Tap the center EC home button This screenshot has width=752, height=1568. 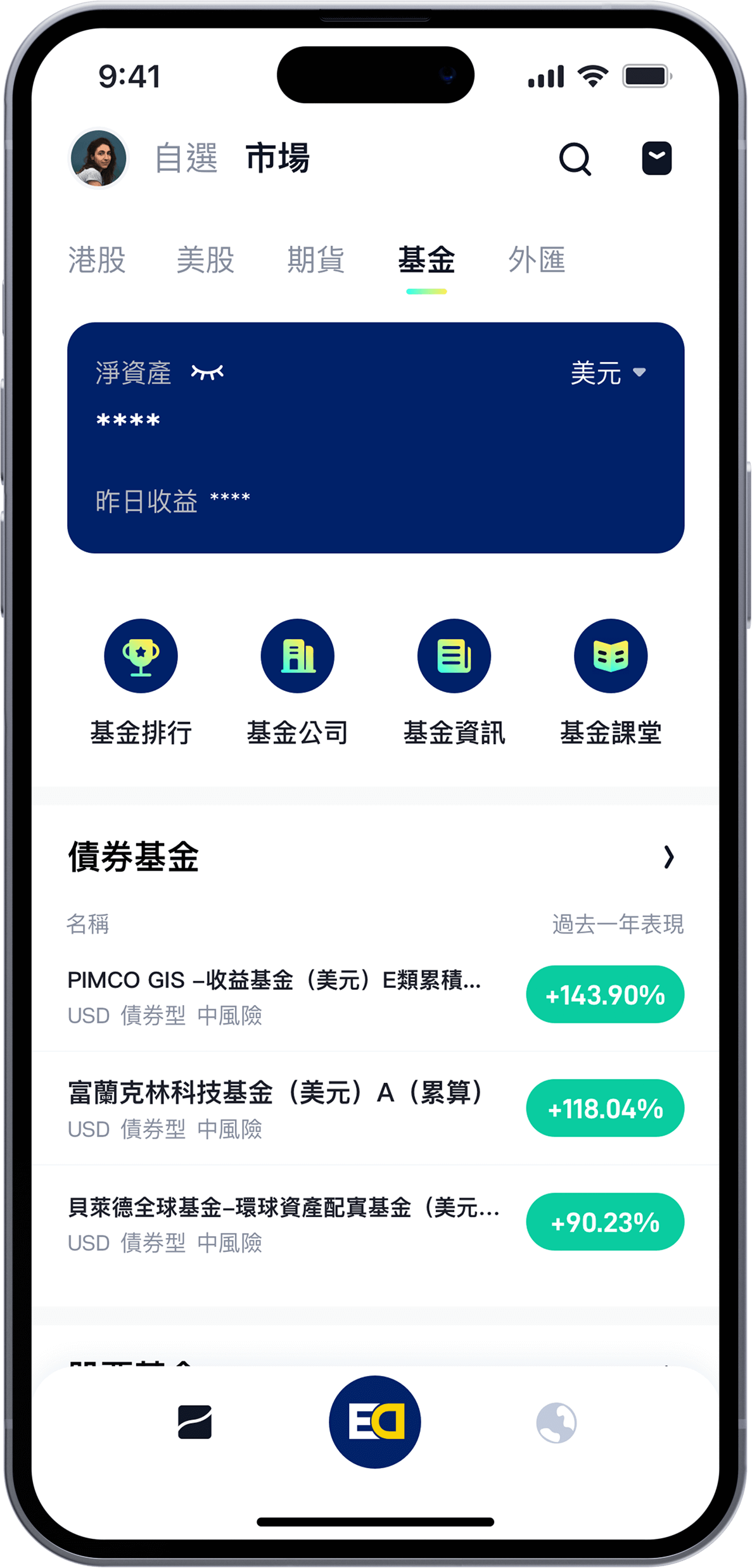point(375,1422)
